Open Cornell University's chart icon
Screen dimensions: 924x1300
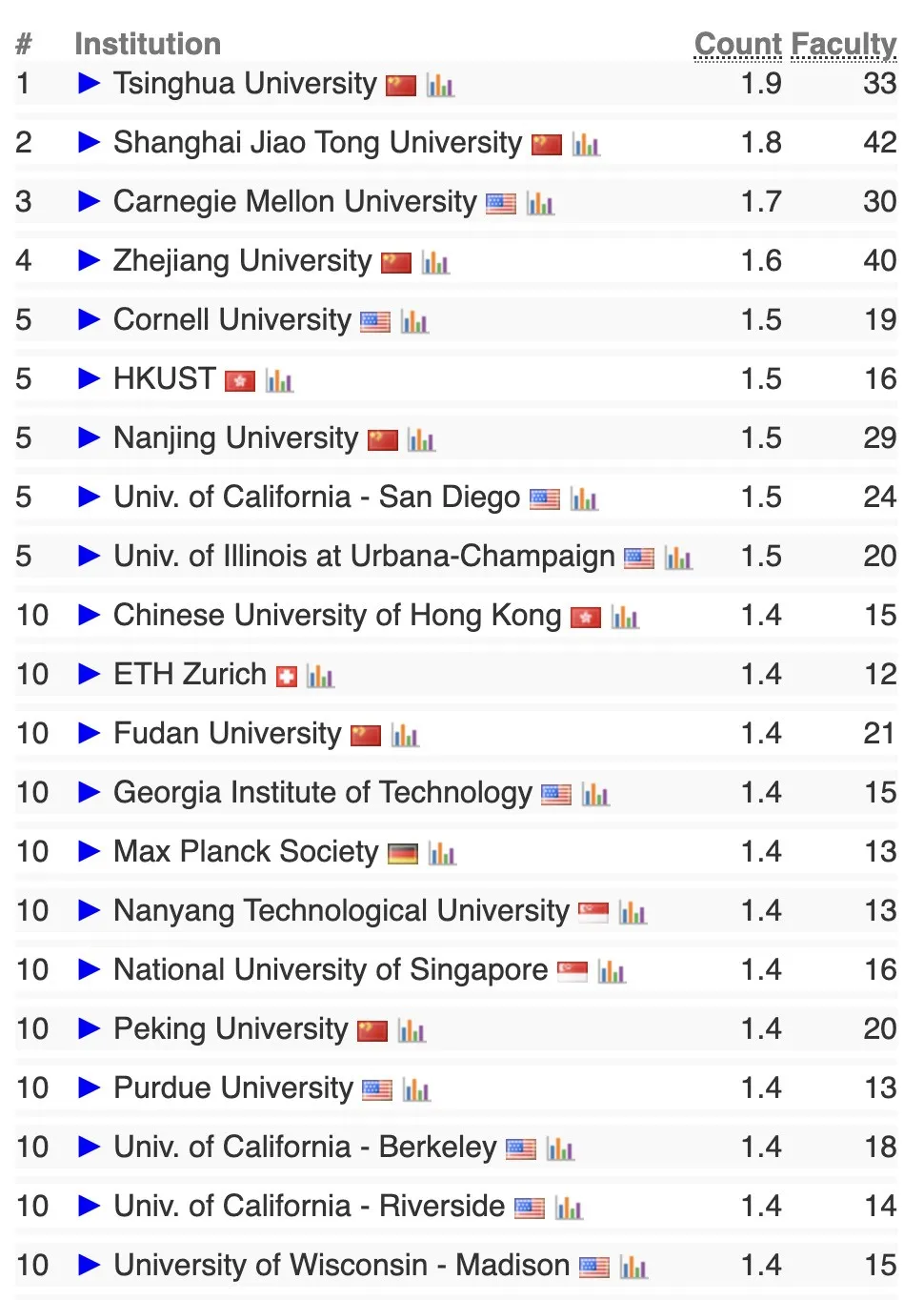(x=414, y=322)
